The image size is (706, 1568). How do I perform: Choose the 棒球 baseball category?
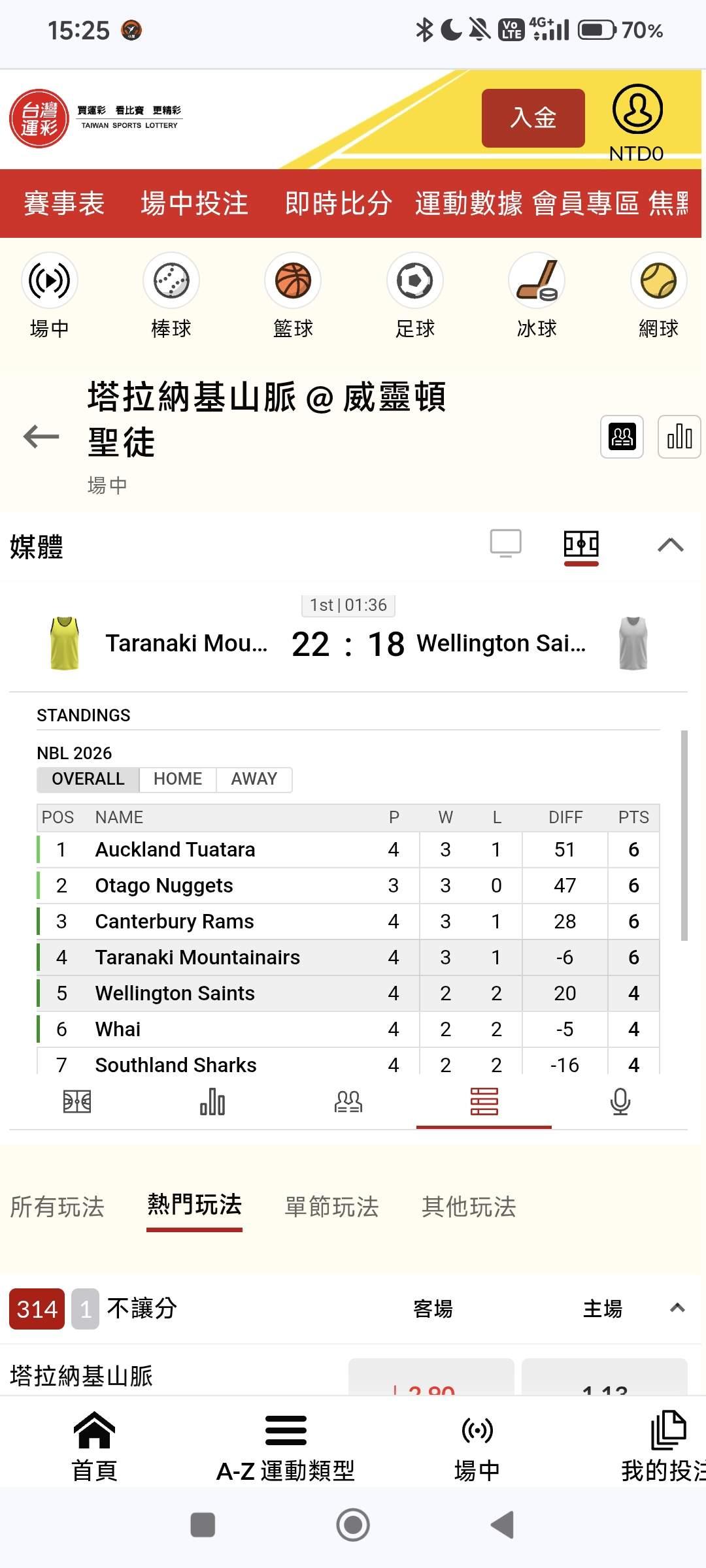pyautogui.click(x=171, y=295)
